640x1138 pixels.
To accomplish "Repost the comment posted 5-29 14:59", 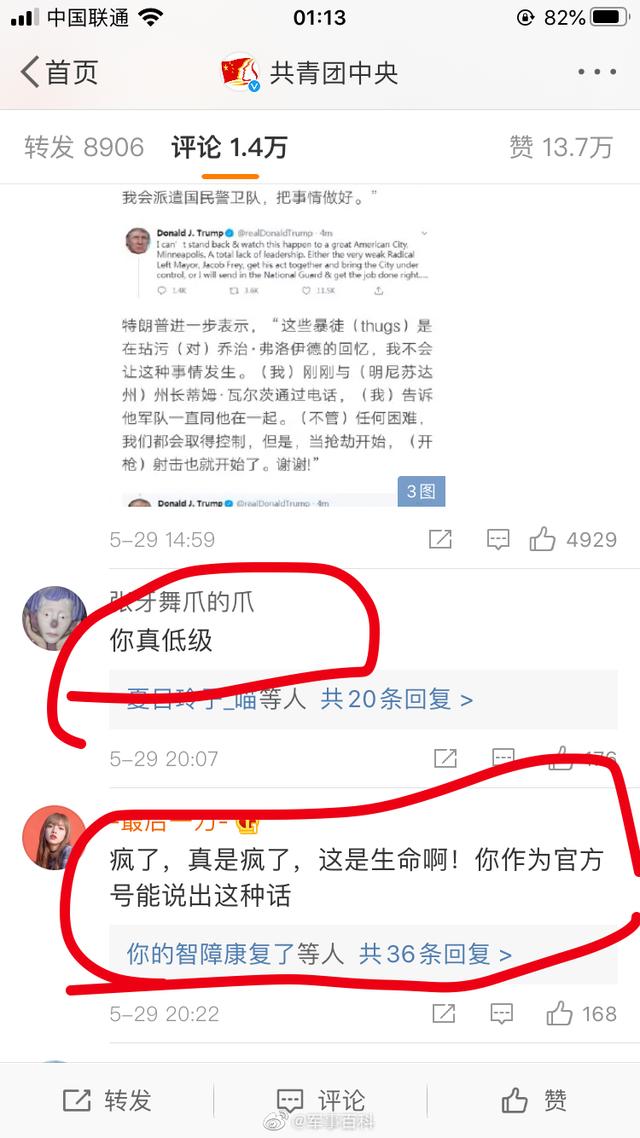I will pyautogui.click(x=440, y=540).
